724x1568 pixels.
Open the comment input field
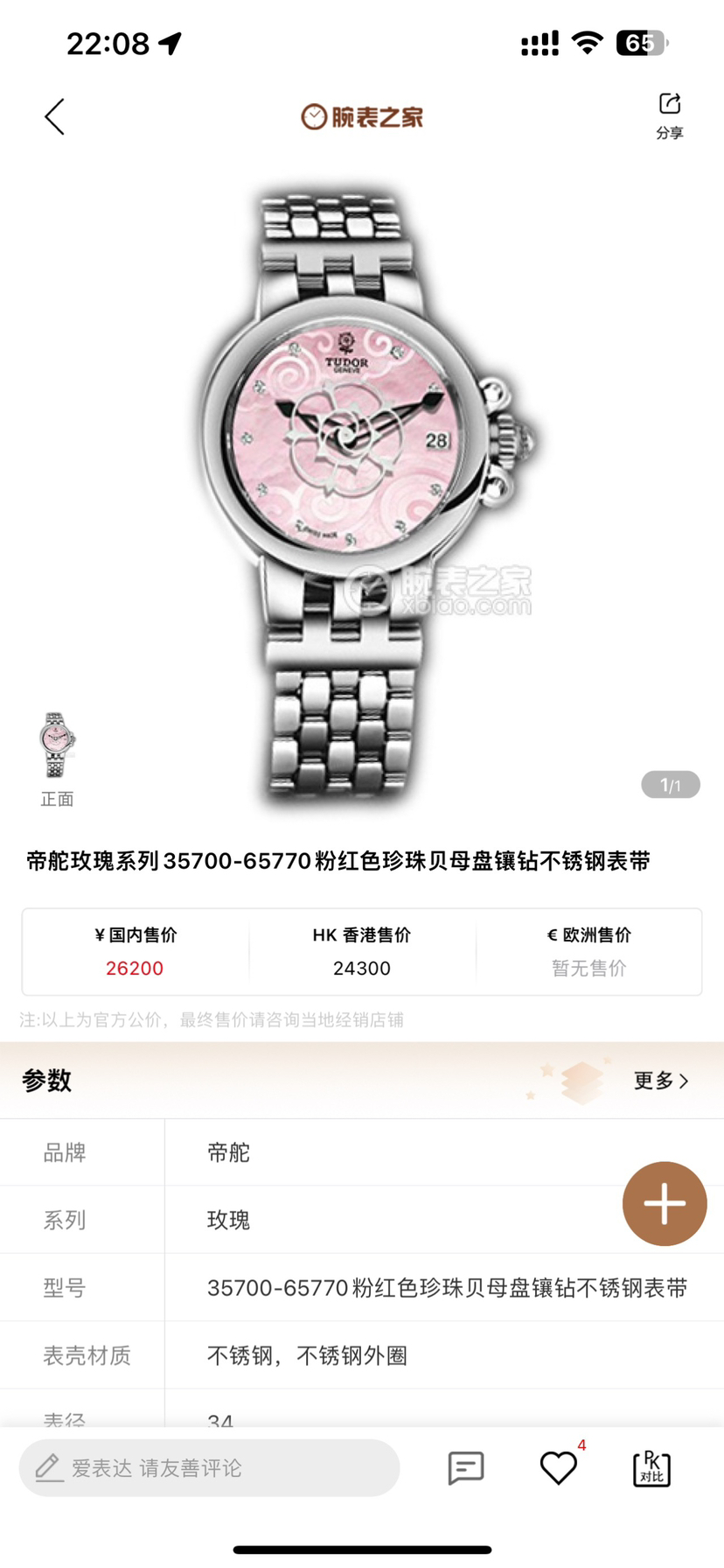pyautogui.click(x=210, y=1467)
